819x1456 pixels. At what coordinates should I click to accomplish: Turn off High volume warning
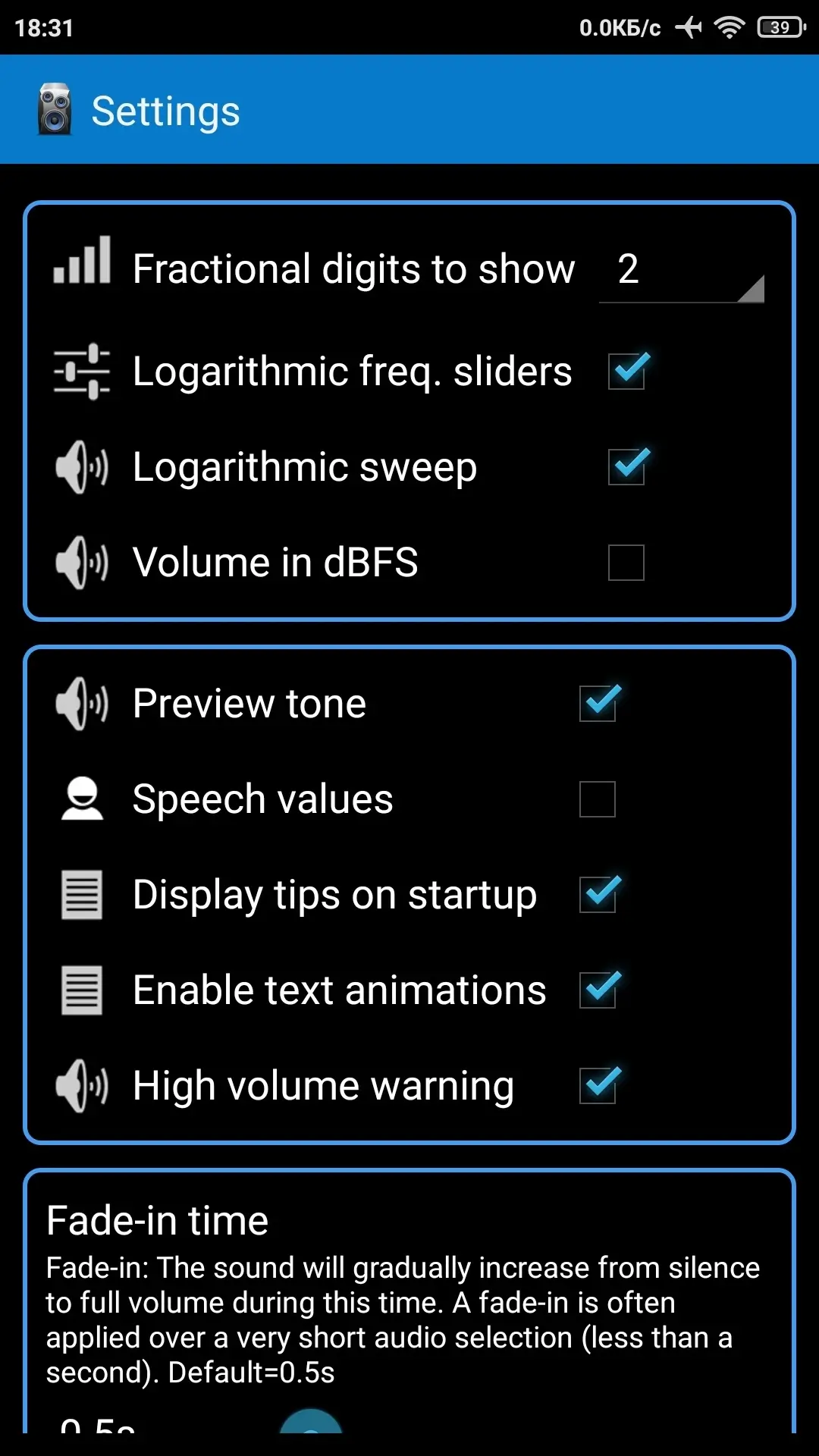598,1085
